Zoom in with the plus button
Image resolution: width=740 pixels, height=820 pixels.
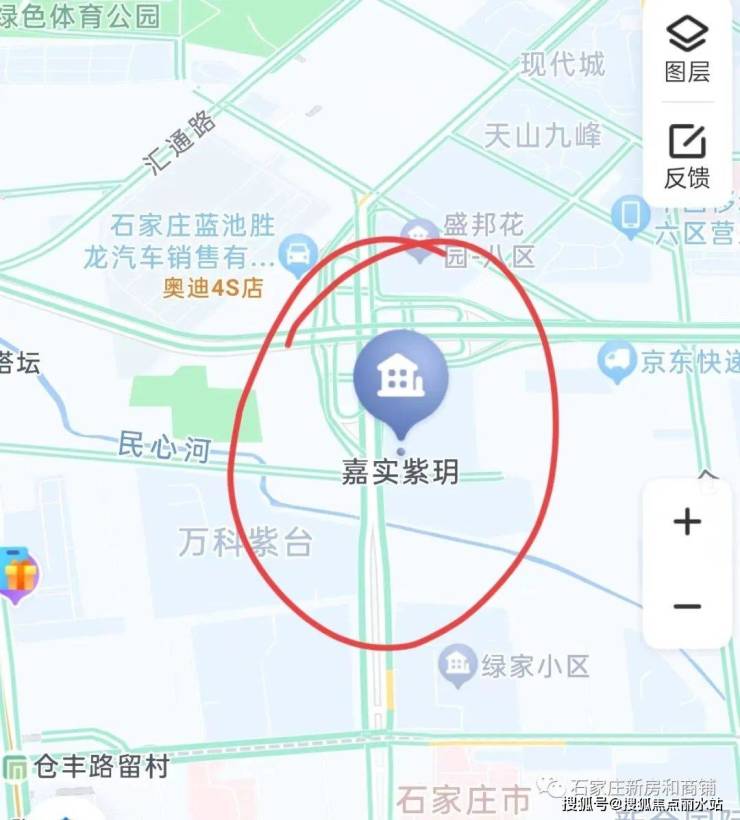point(687,522)
